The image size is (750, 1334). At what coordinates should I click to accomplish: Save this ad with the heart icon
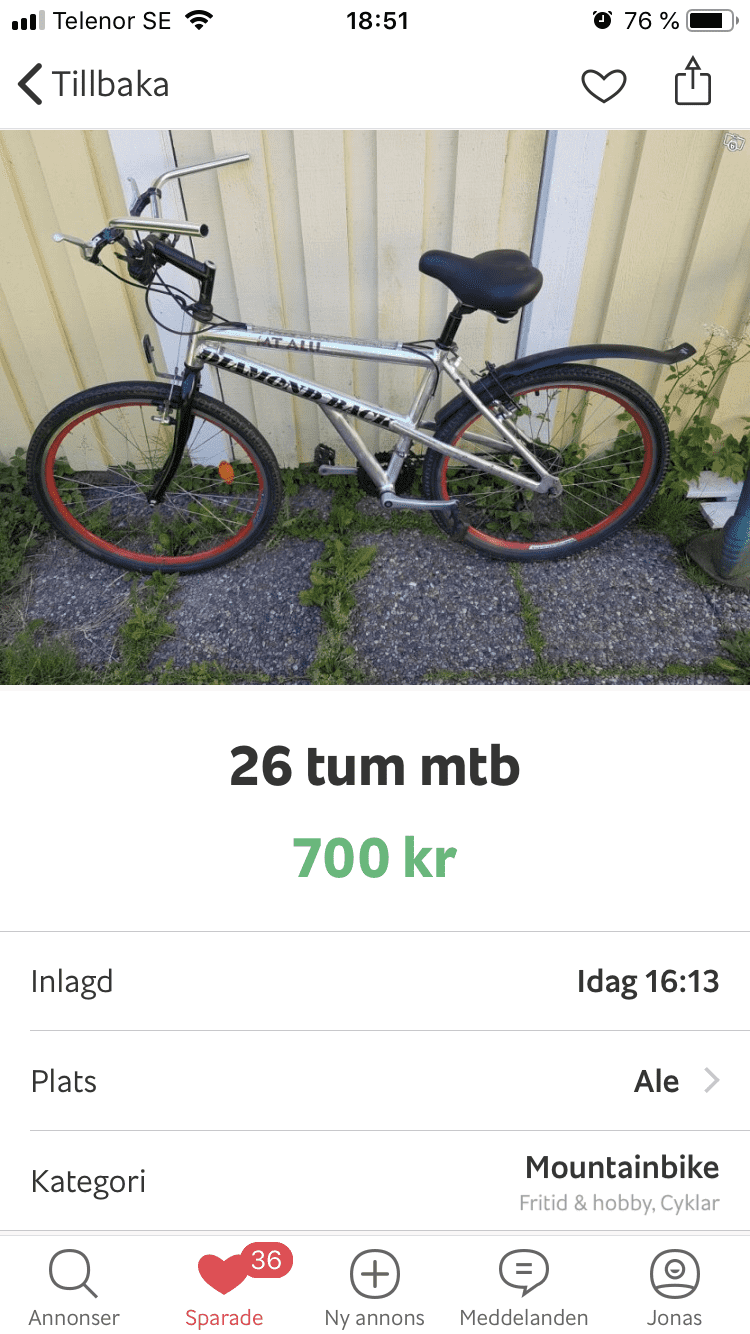click(x=604, y=86)
